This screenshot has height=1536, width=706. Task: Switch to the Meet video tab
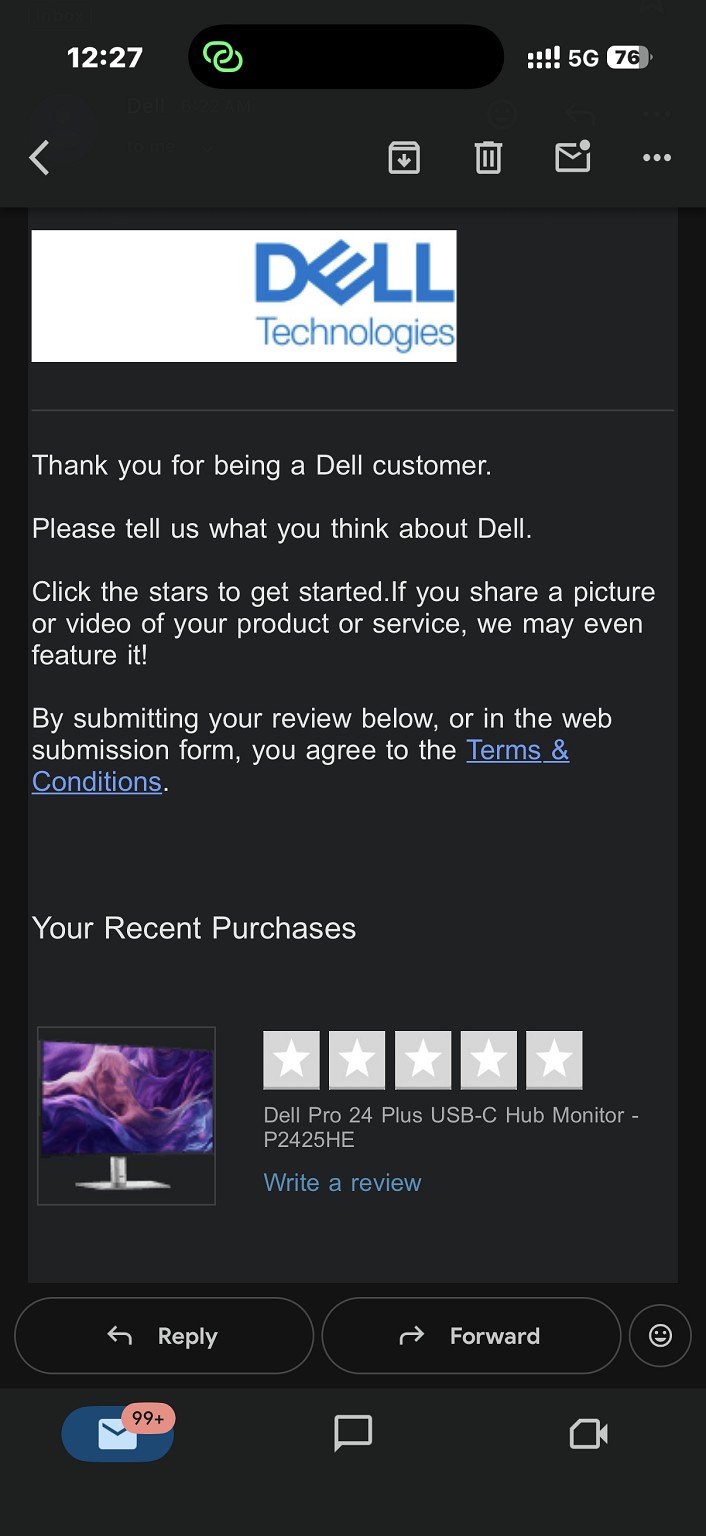point(588,1434)
